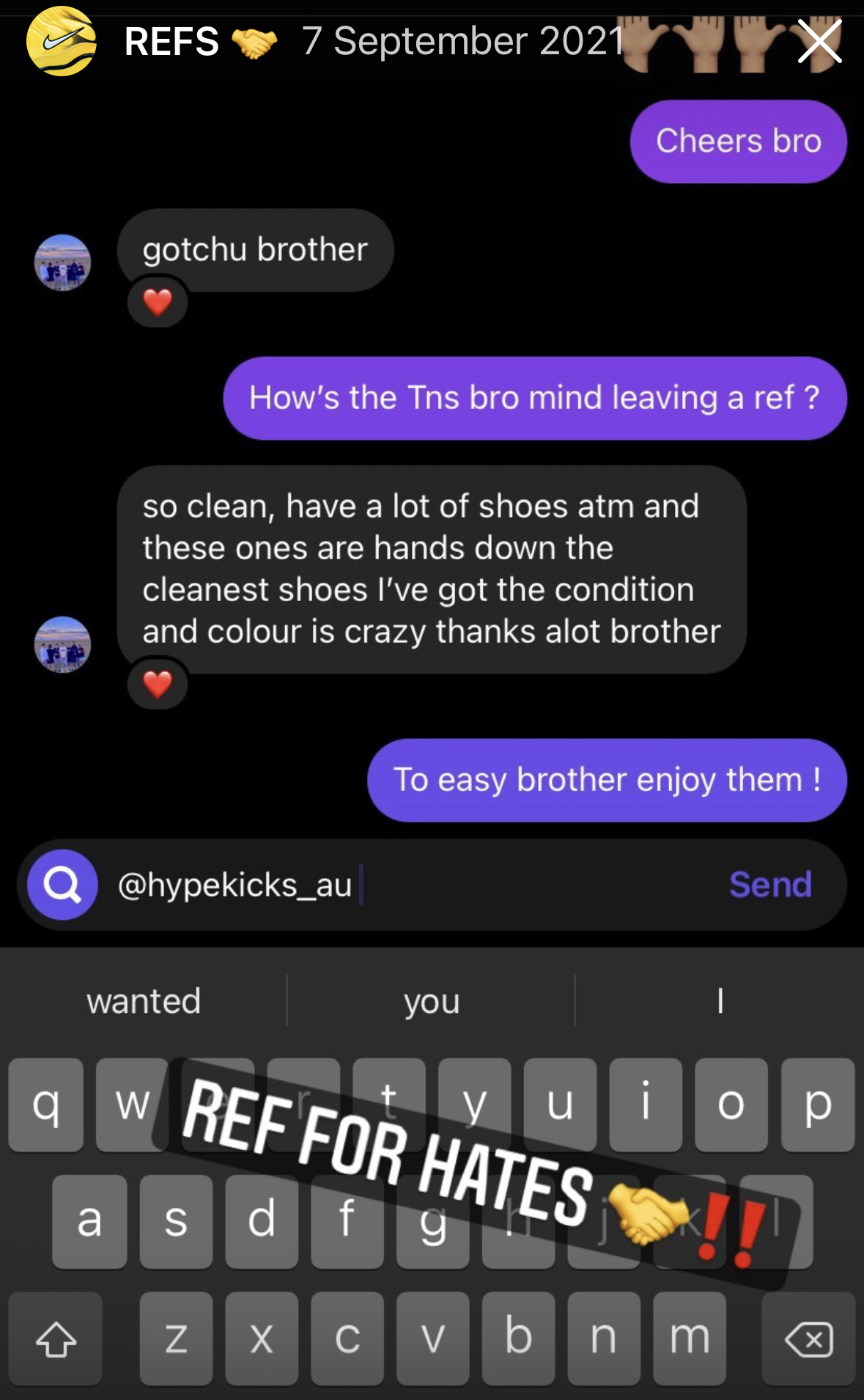Screen dimensions: 864x1400
Task: Tap the shift arrow key on the keyboard
Action: (x=56, y=1338)
